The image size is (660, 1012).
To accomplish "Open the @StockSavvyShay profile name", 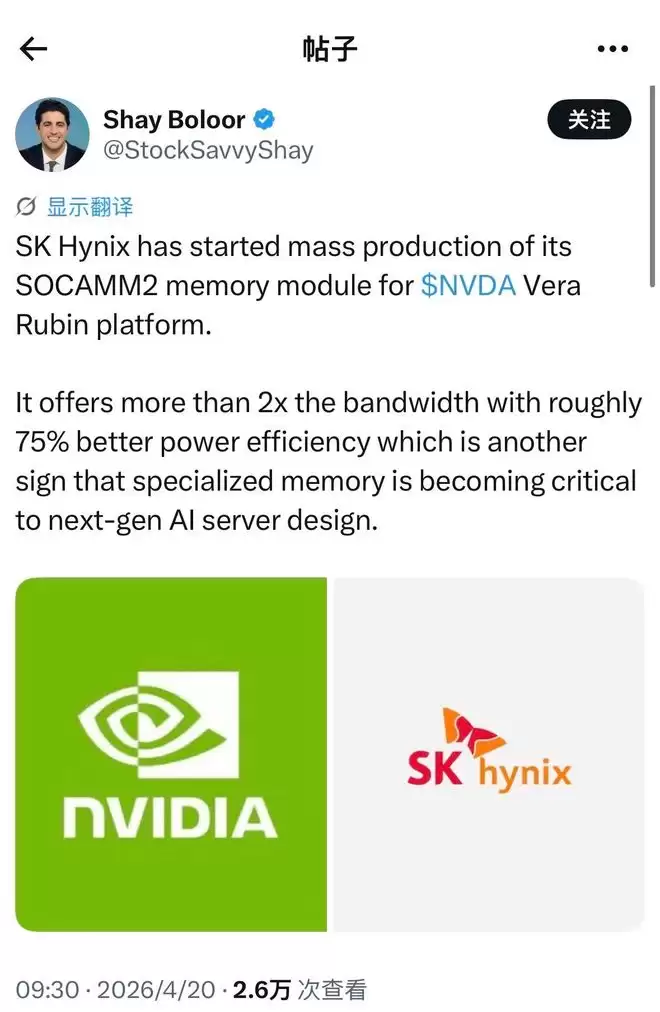I will (208, 151).
